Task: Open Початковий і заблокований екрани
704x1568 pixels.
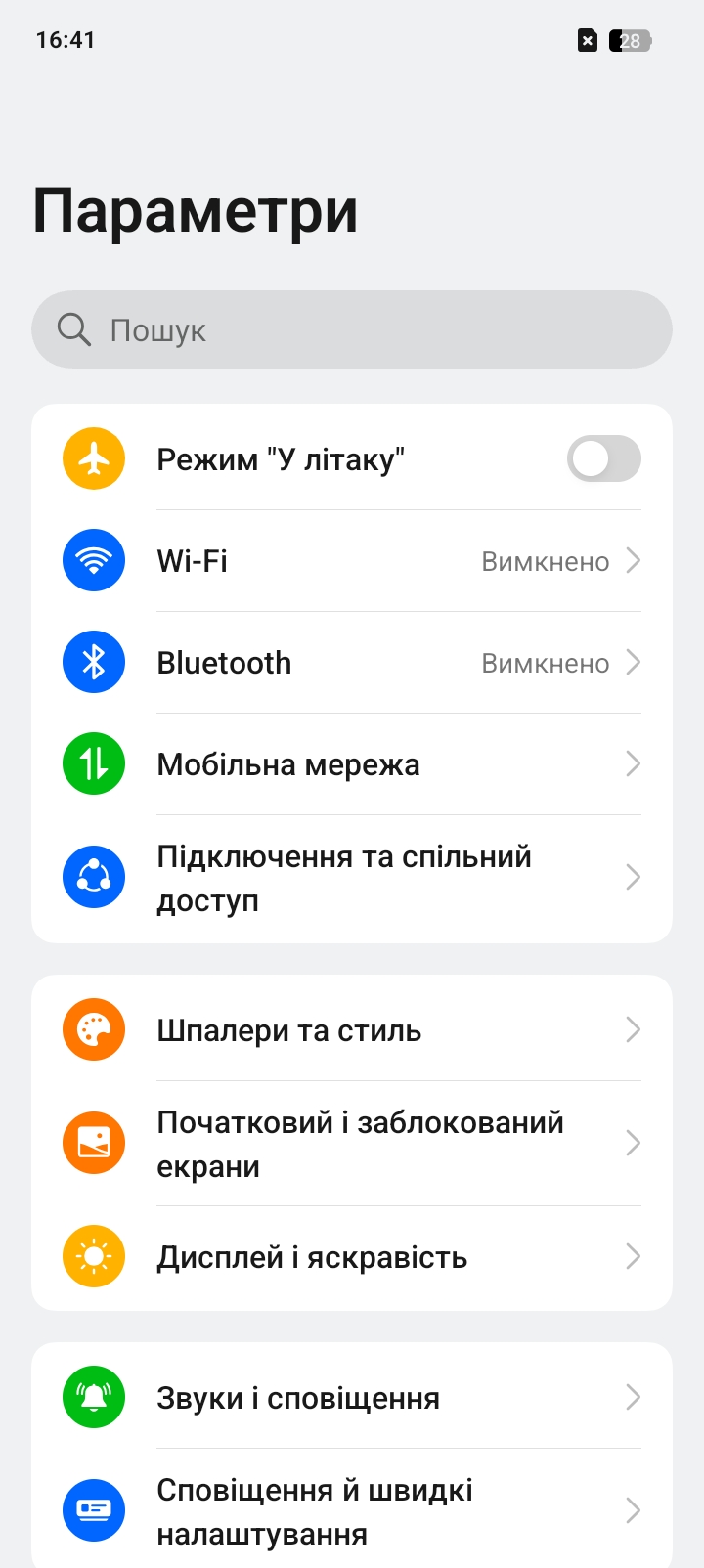Action: 352,1144
